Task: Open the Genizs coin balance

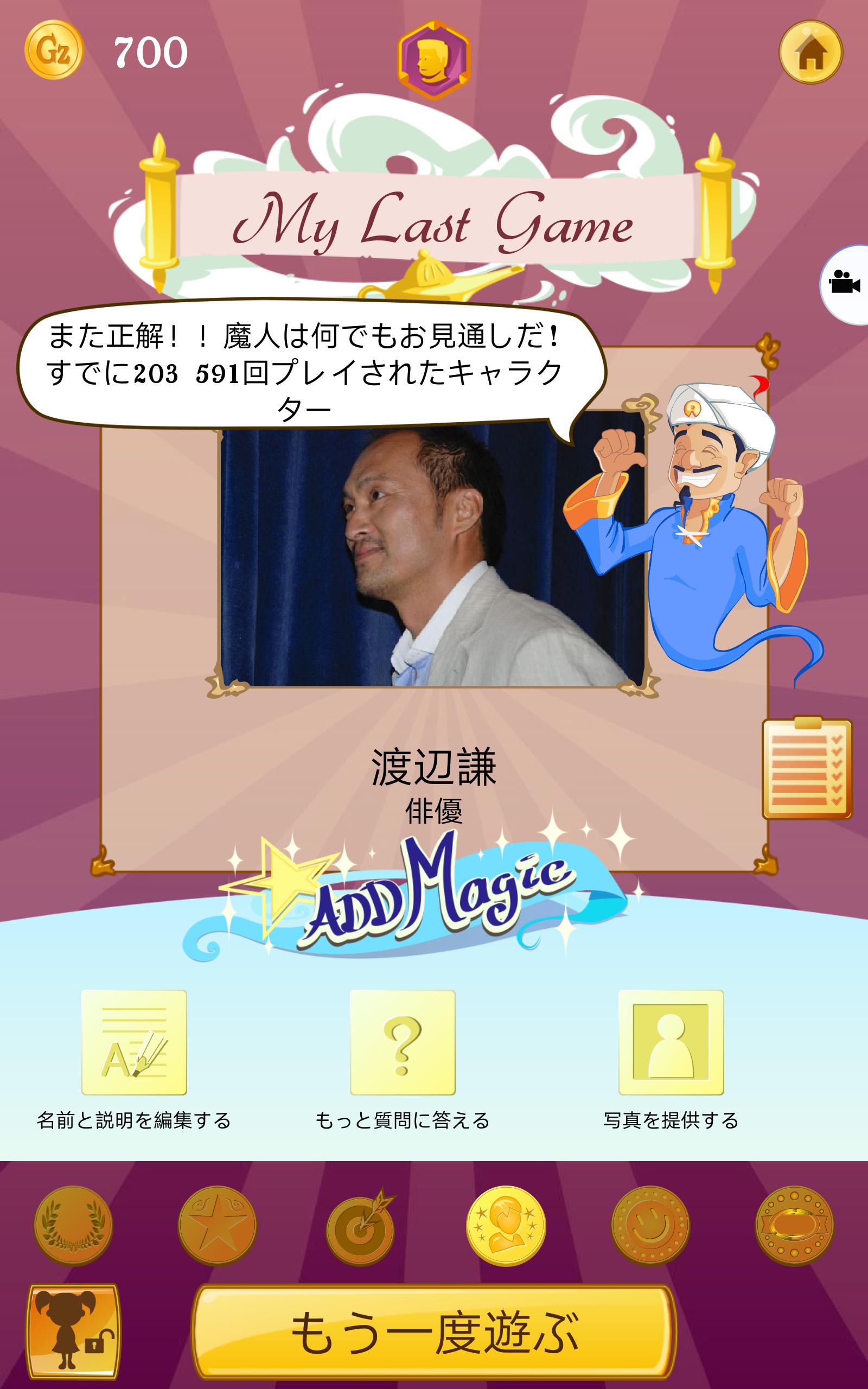Action: click(x=53, y=50)
